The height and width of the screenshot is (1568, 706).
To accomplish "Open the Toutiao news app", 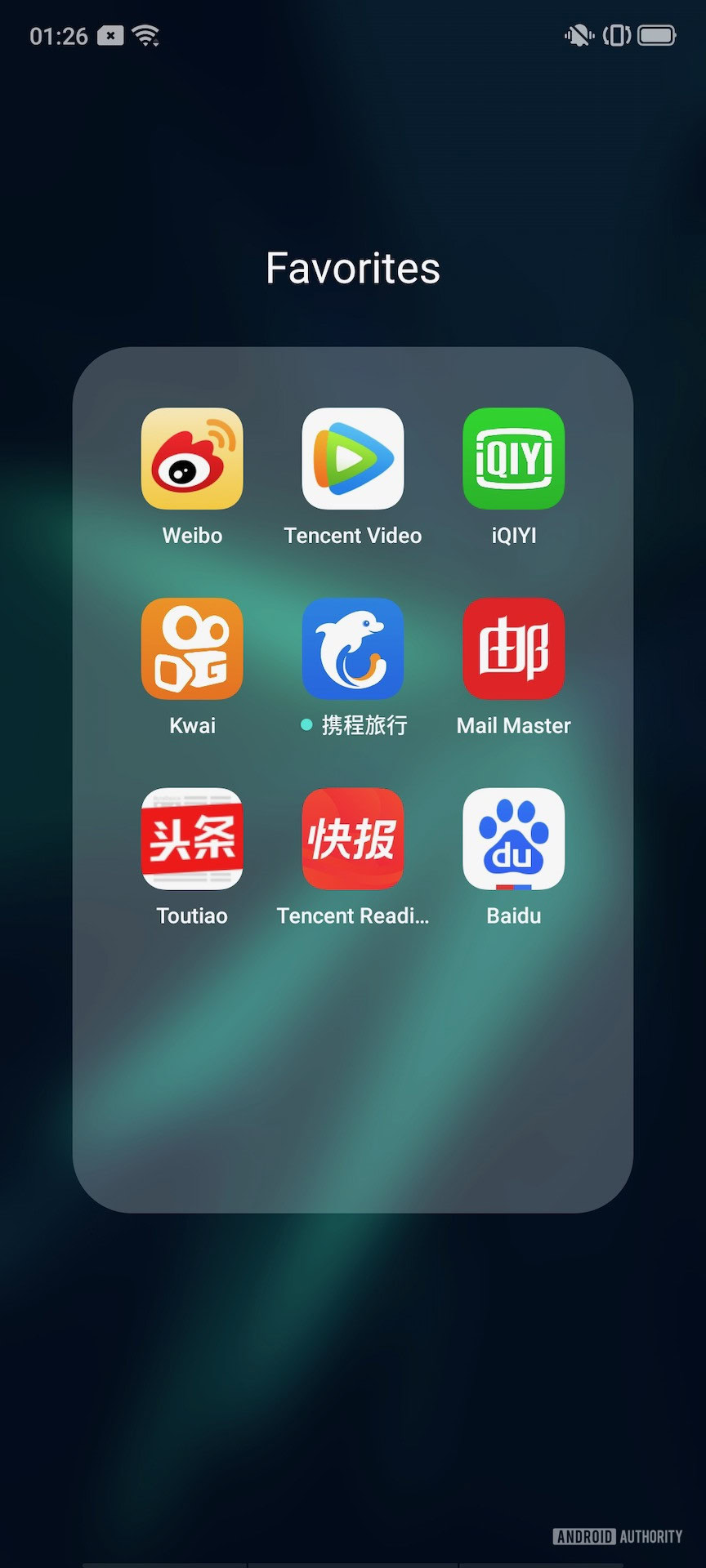I will tap(192, 839).
